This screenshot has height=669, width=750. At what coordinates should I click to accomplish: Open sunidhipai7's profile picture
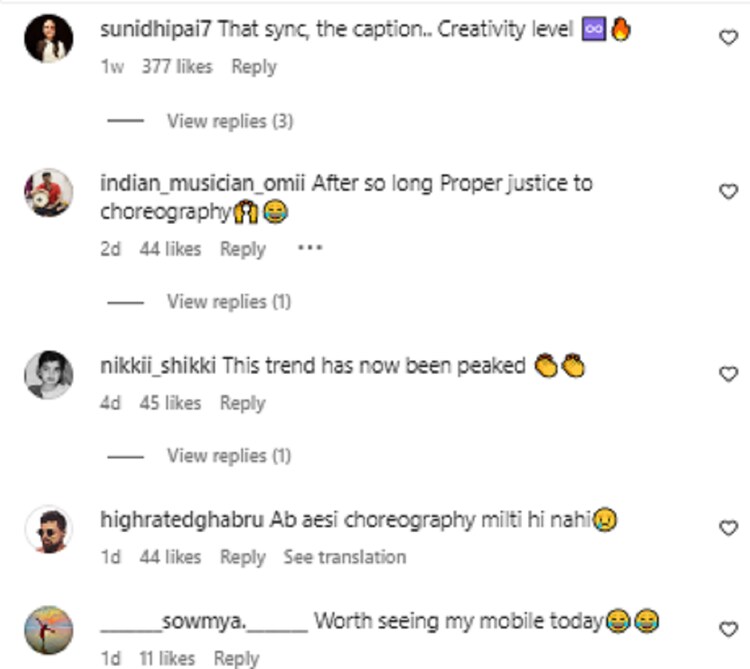(48, 39)
